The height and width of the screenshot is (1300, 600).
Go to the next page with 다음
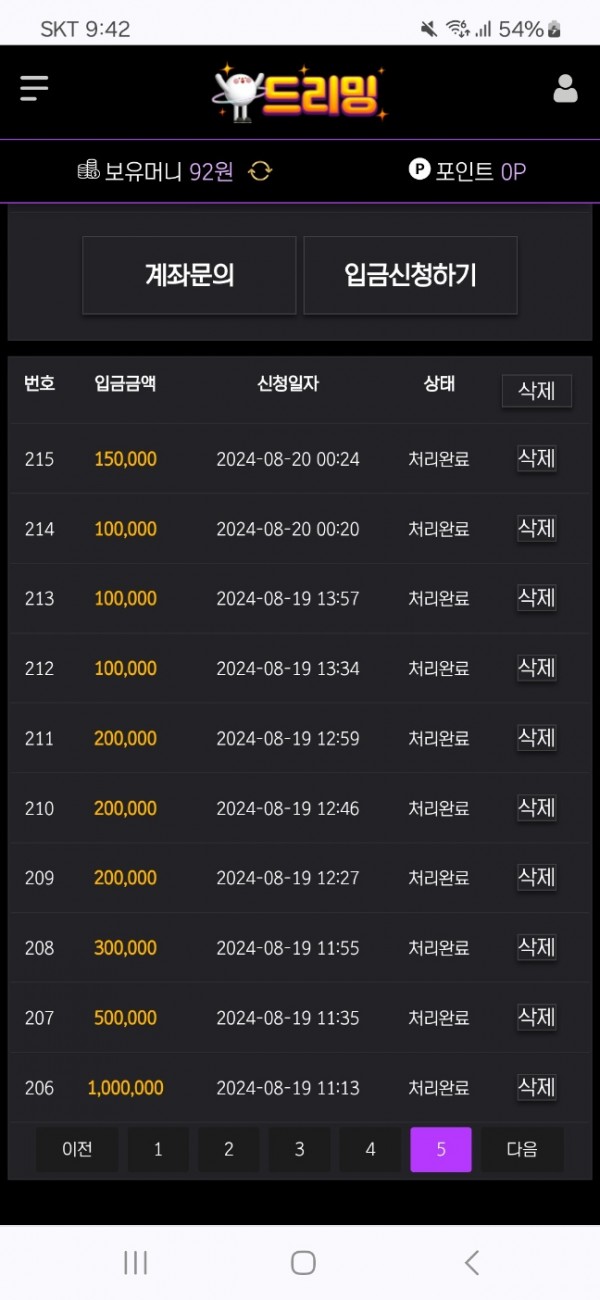pos(522,1150)
